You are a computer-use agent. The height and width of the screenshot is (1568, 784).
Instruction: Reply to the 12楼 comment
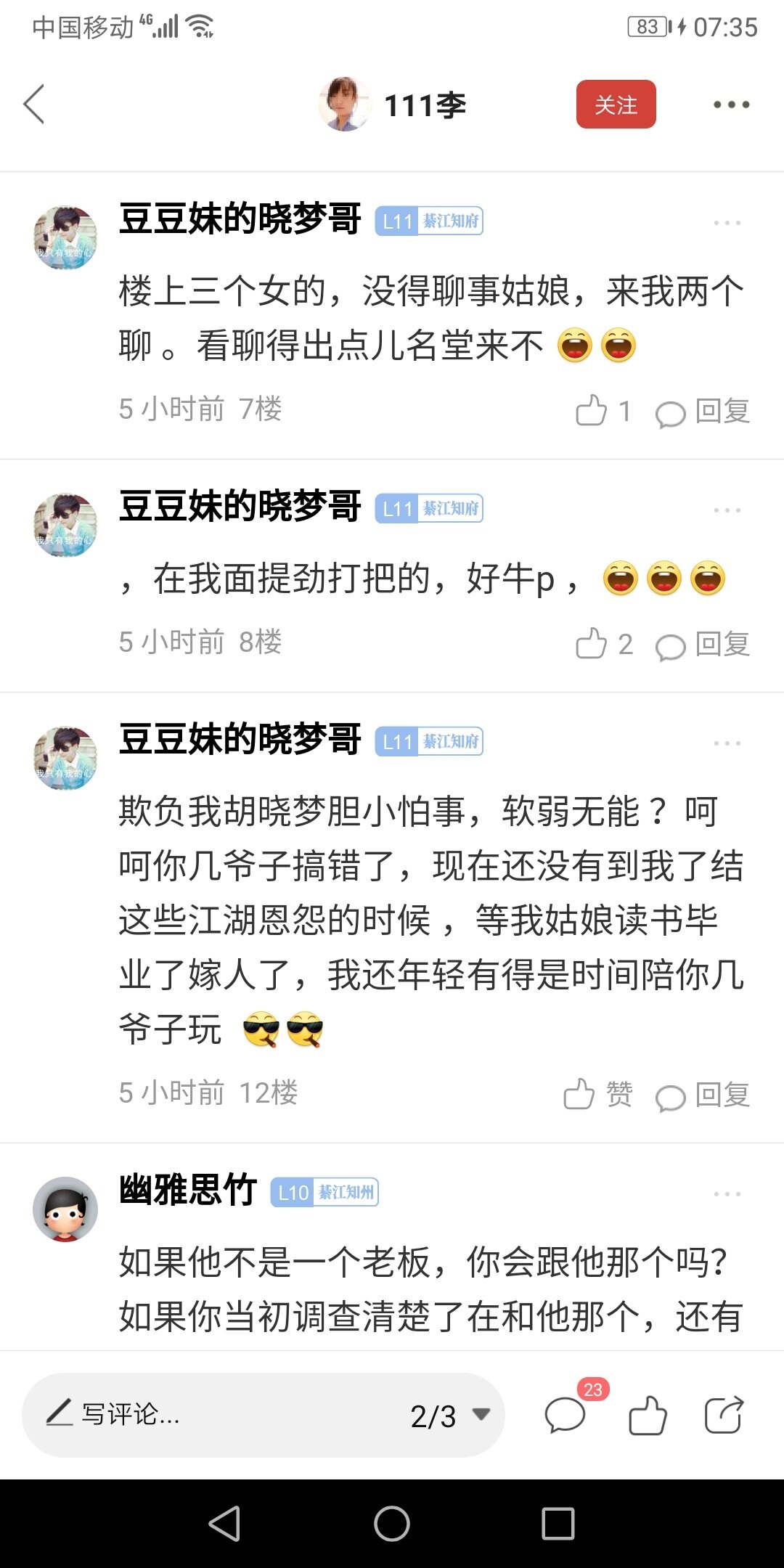[703, 1095]
